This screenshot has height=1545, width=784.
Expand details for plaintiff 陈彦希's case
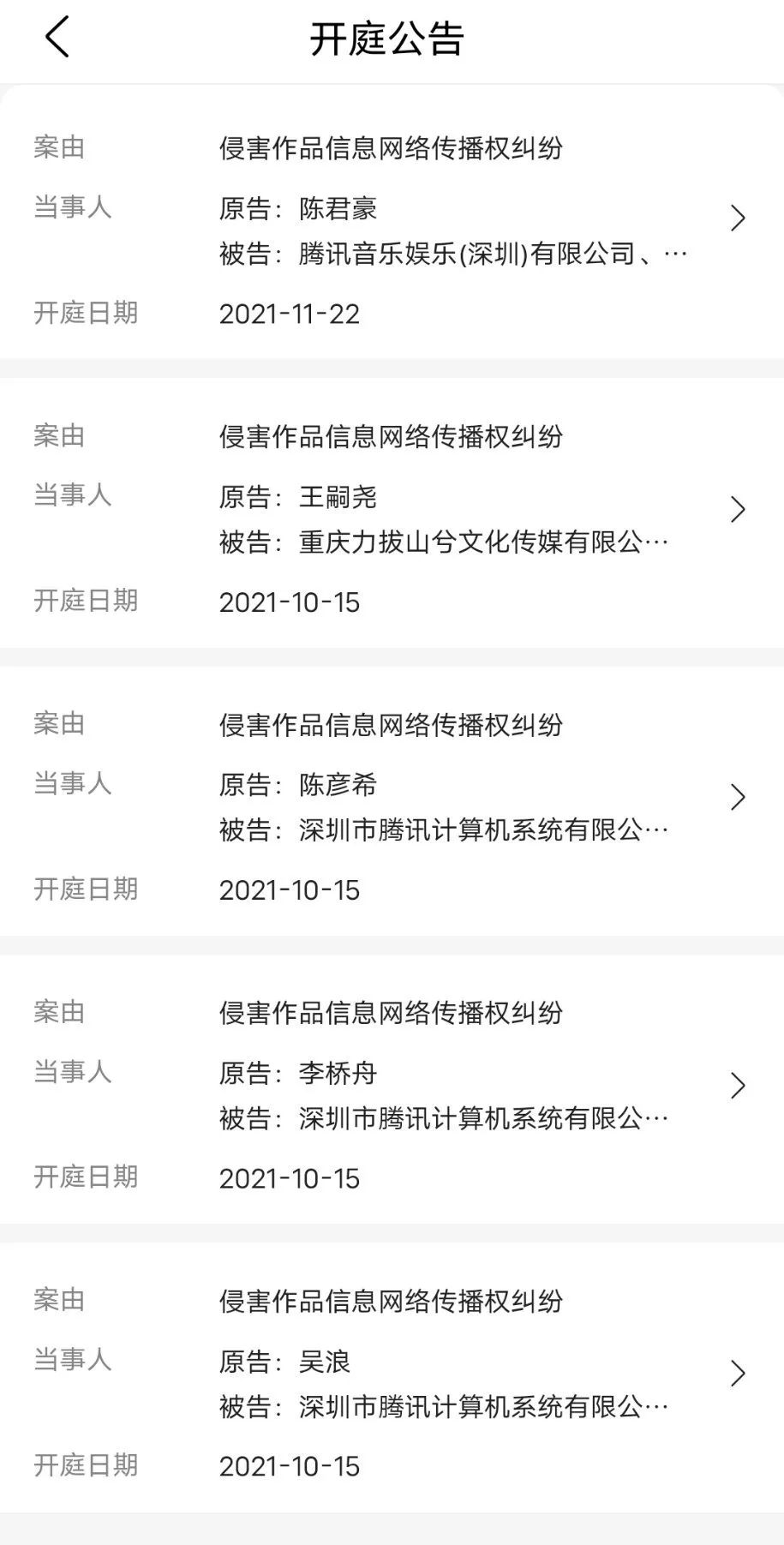point(737,797)
